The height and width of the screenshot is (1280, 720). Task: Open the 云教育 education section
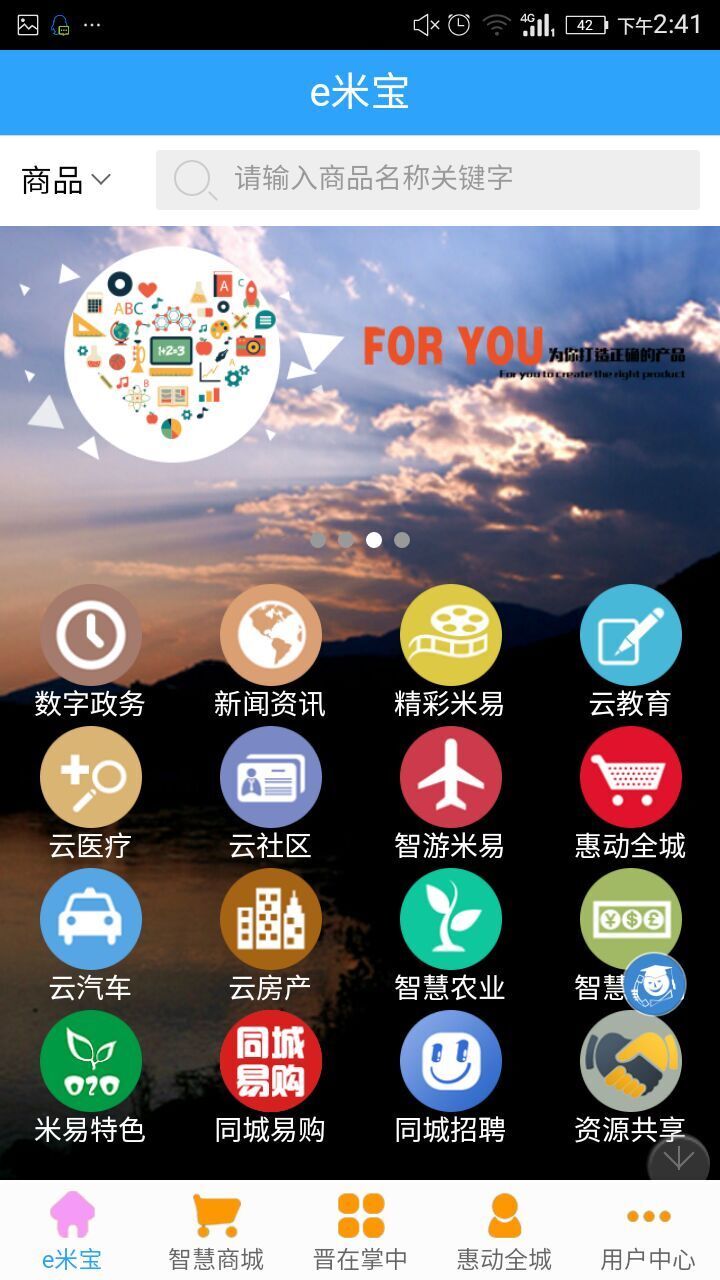click(x=630, y=636)
